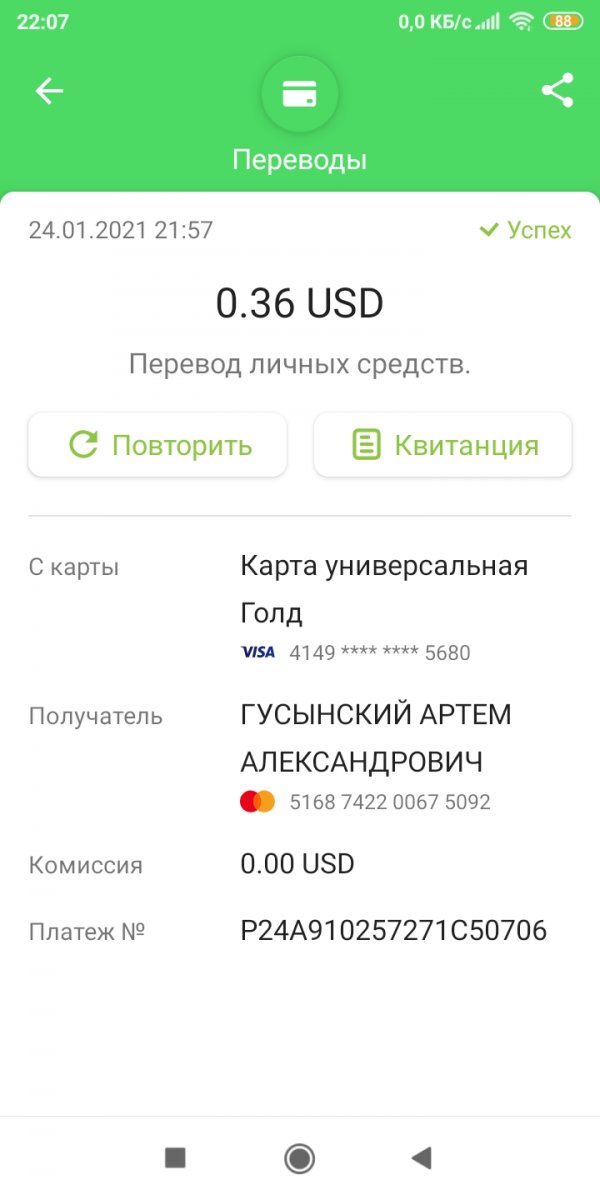Share this transfer receipt
600x1200 pixels.
point(557,91)
